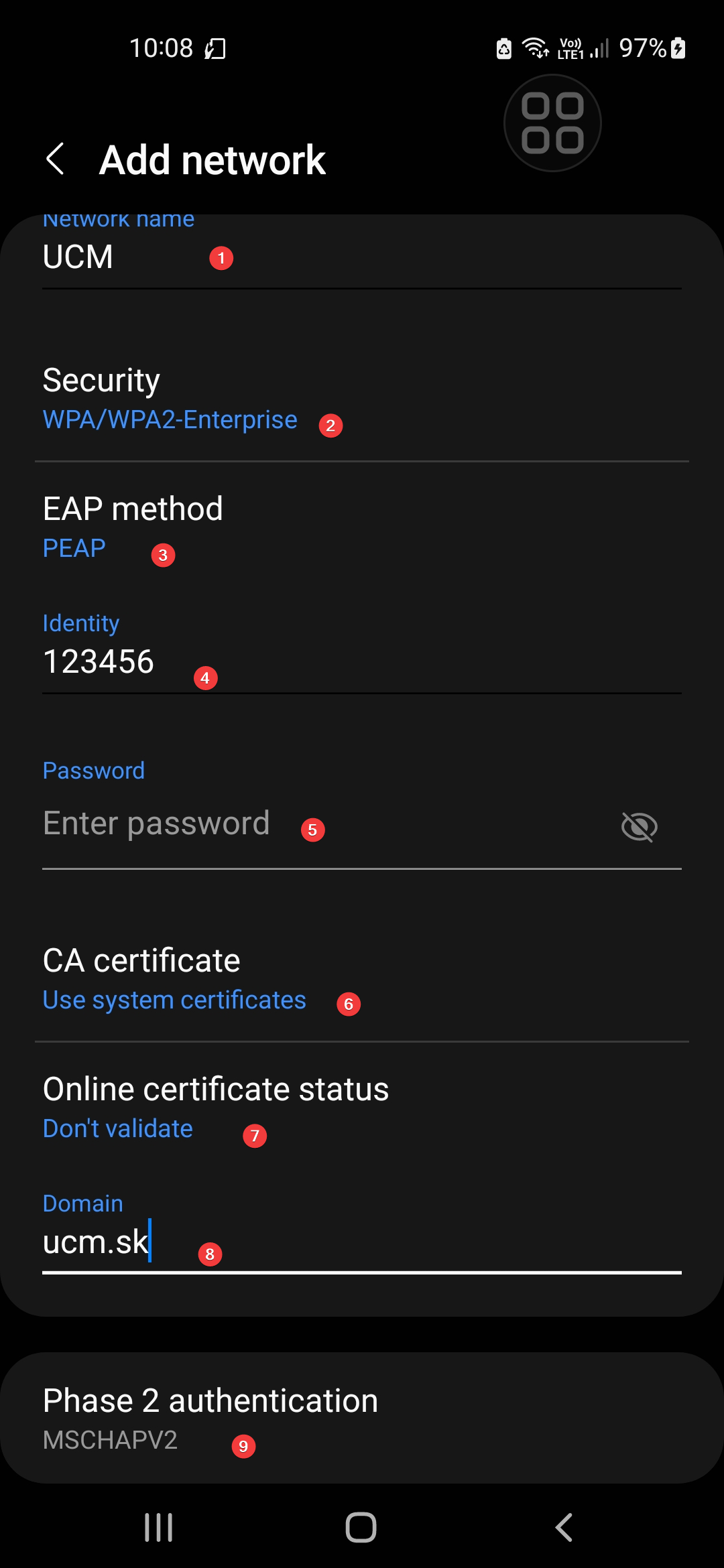Viewport: 724px width, 1568px height.
Task: Open the Security WPA/WPA2-Enterprise dropdown
Action: pos(170,419)
